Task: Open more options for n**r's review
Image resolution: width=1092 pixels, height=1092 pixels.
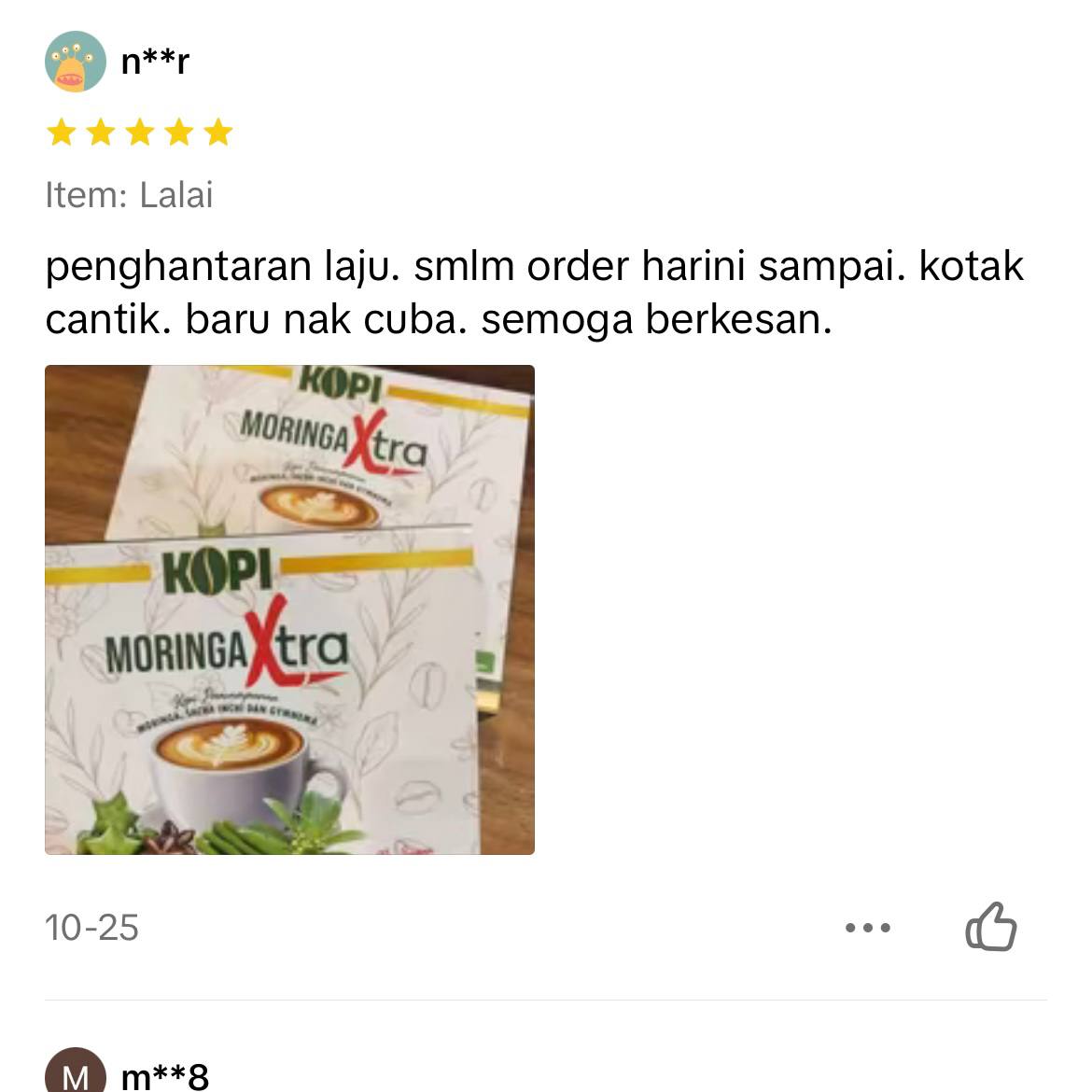Action: (x=867, y=928)
